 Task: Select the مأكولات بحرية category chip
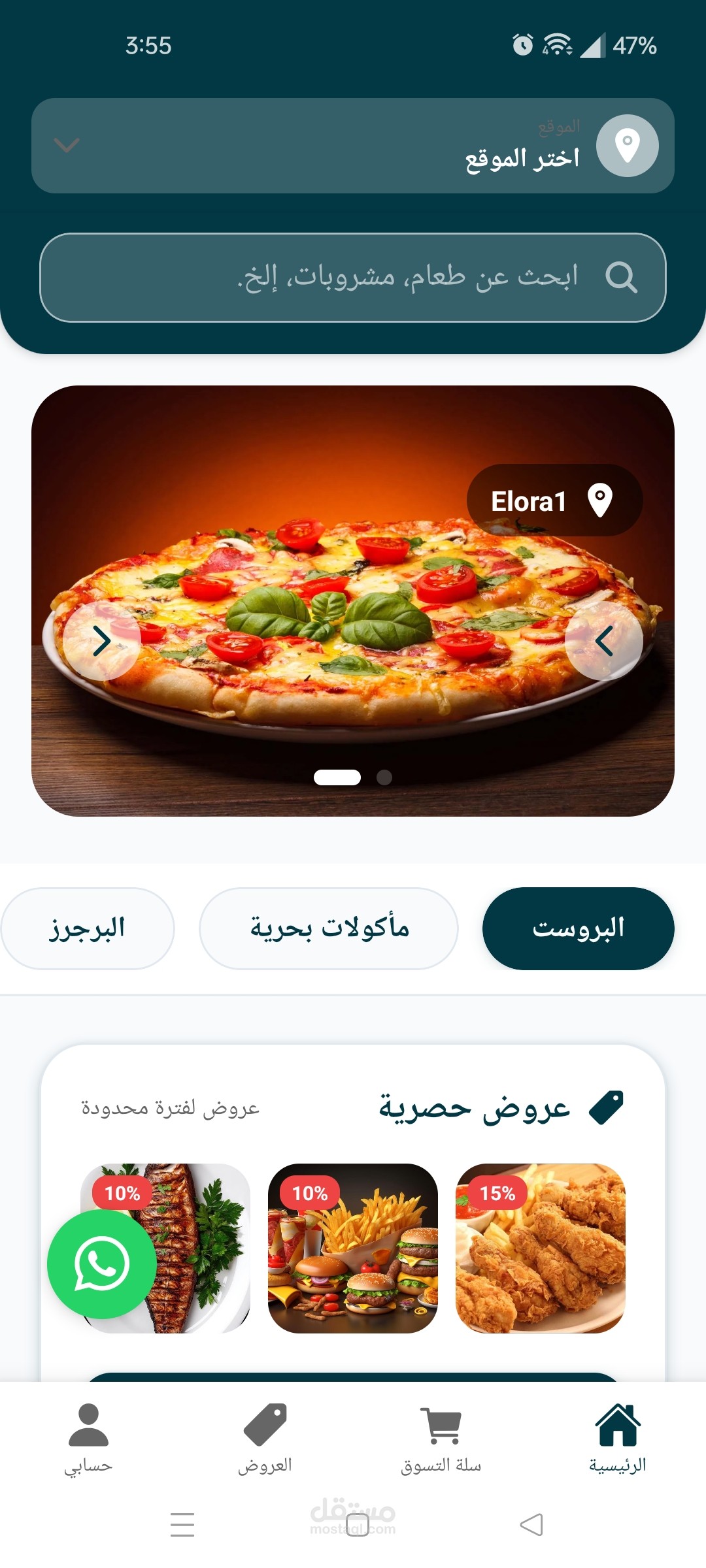pos(329,928)
